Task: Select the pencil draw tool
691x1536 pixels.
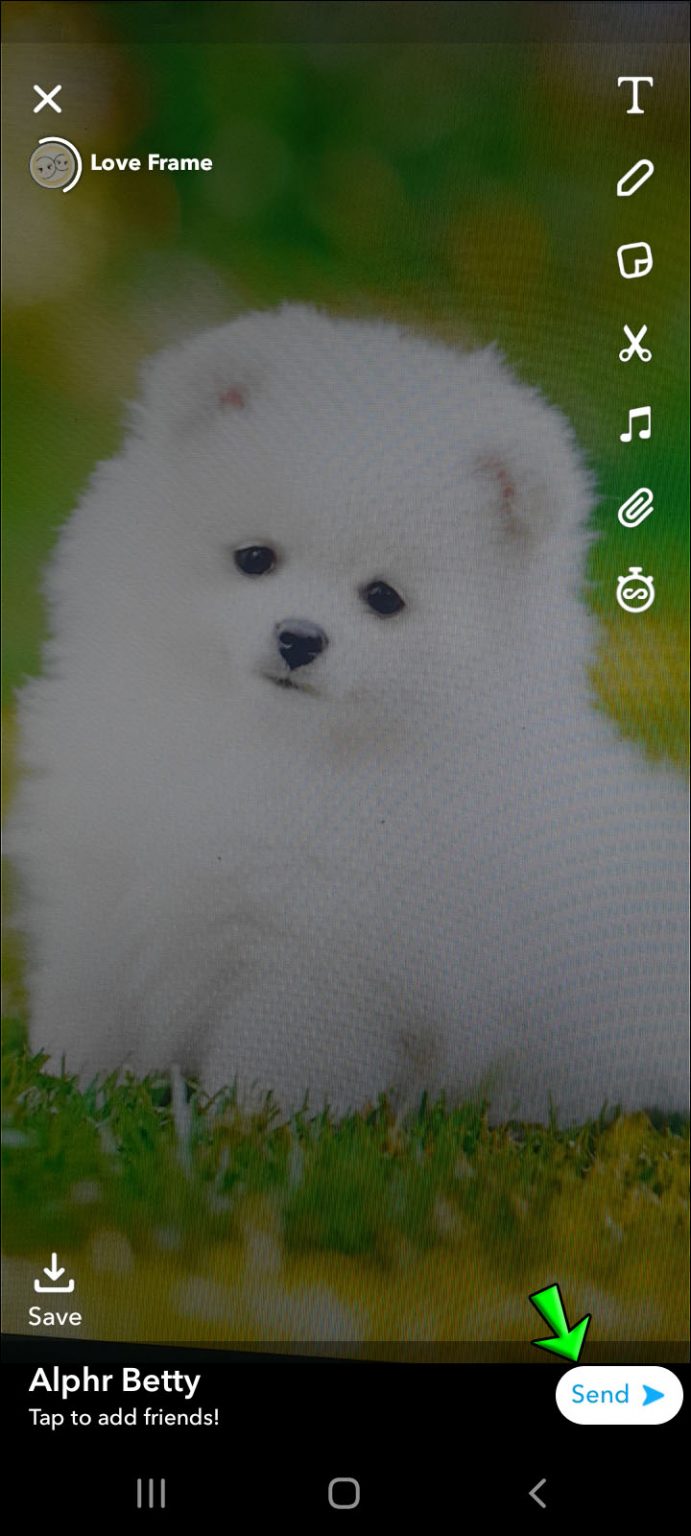Action: click(634, 179)
